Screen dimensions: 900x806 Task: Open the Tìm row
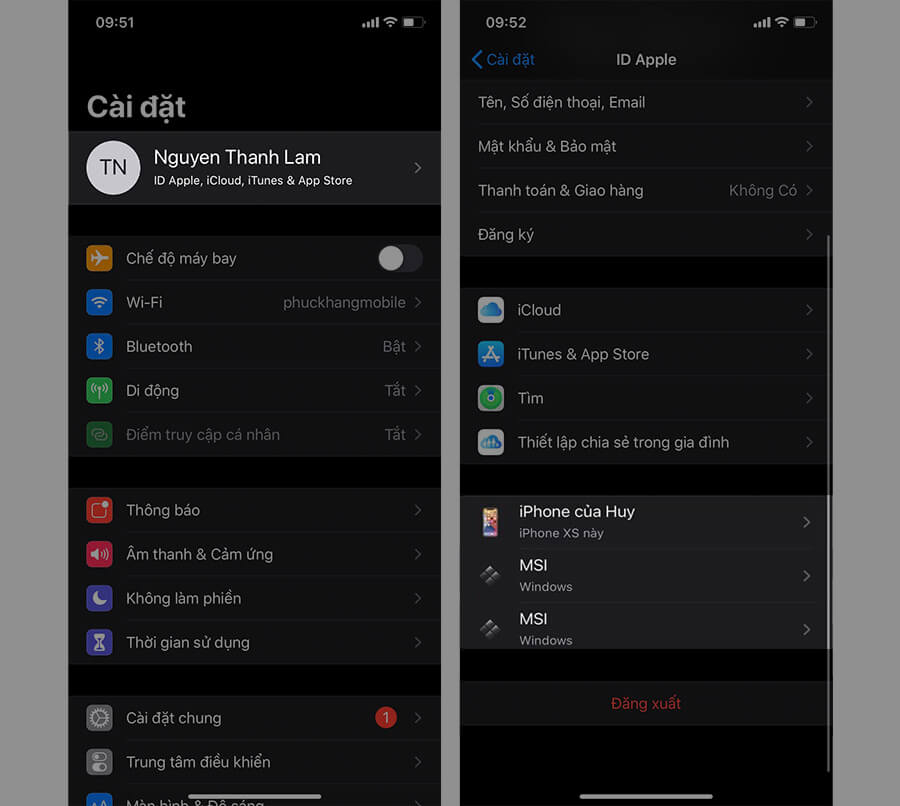pyautogui.click(x=645, y=398)
